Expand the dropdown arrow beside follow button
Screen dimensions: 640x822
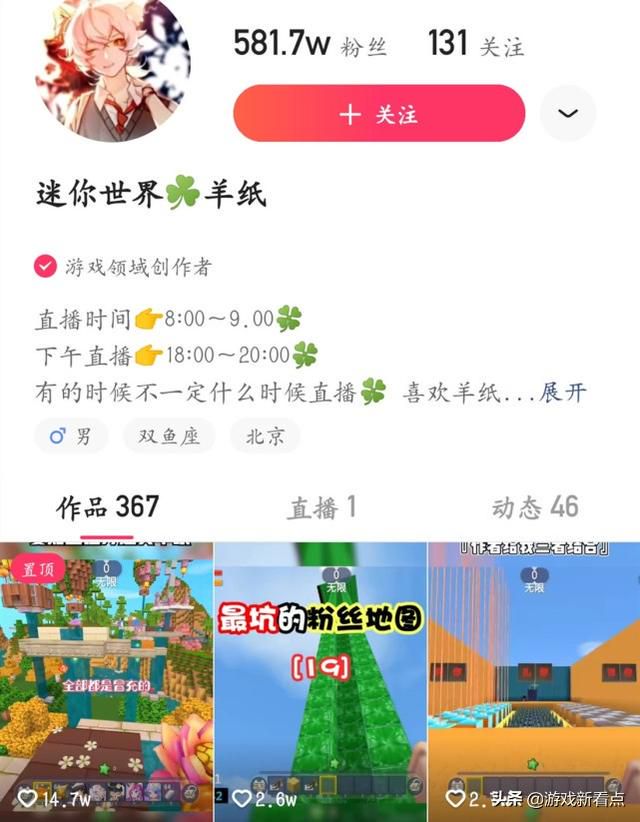tap(567, 113)
